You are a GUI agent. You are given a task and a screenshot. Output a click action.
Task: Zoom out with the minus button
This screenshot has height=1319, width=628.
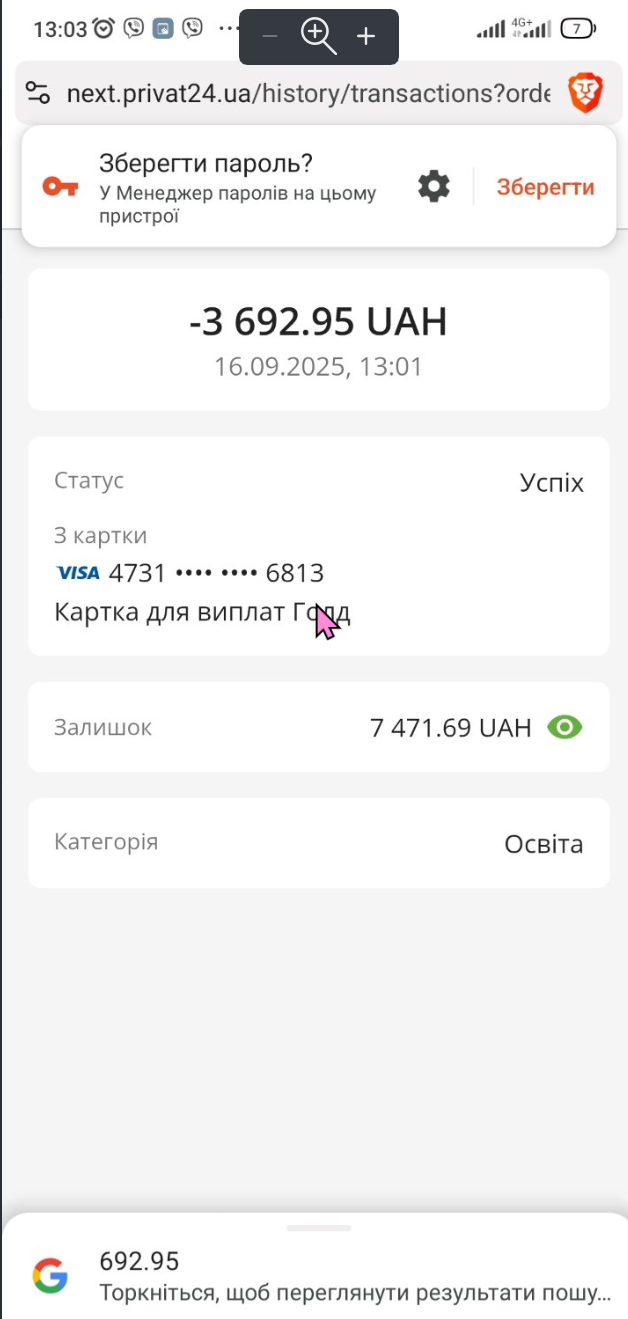pos(270,37)
